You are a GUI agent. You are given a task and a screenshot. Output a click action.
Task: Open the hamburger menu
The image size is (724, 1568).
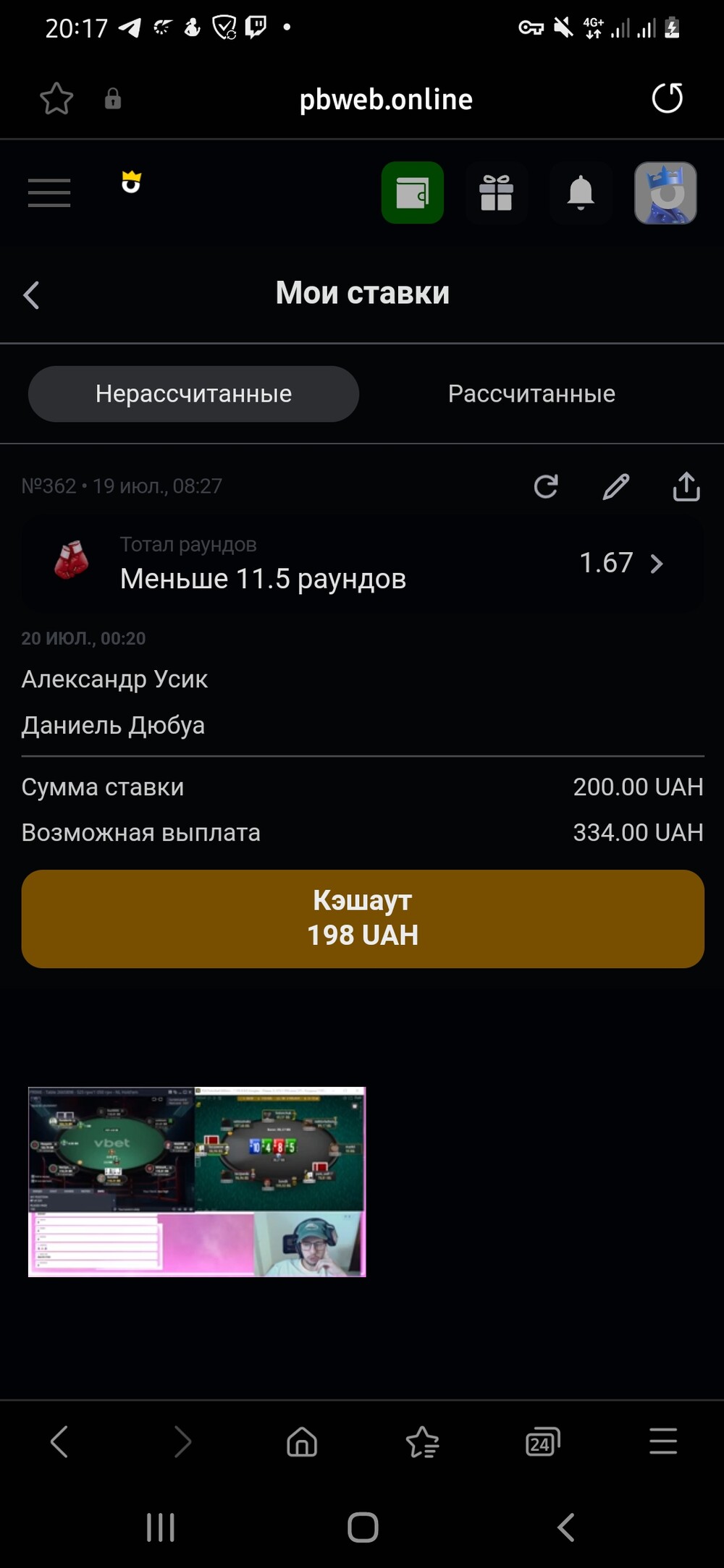[x=49, y=192]
